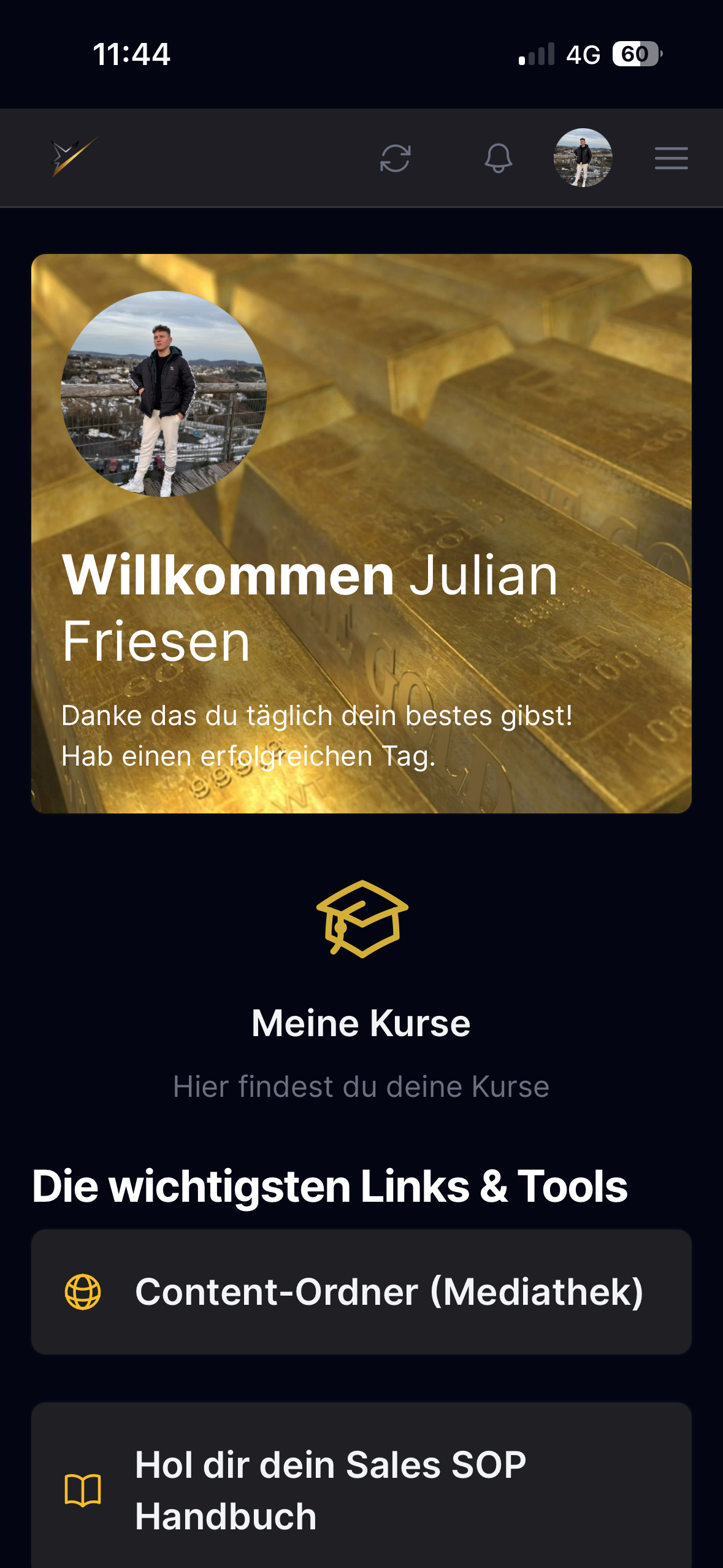This screenshot has height=1568, width=723.
Task: Open the hamburger menu
Action: [x=671, y=158]
